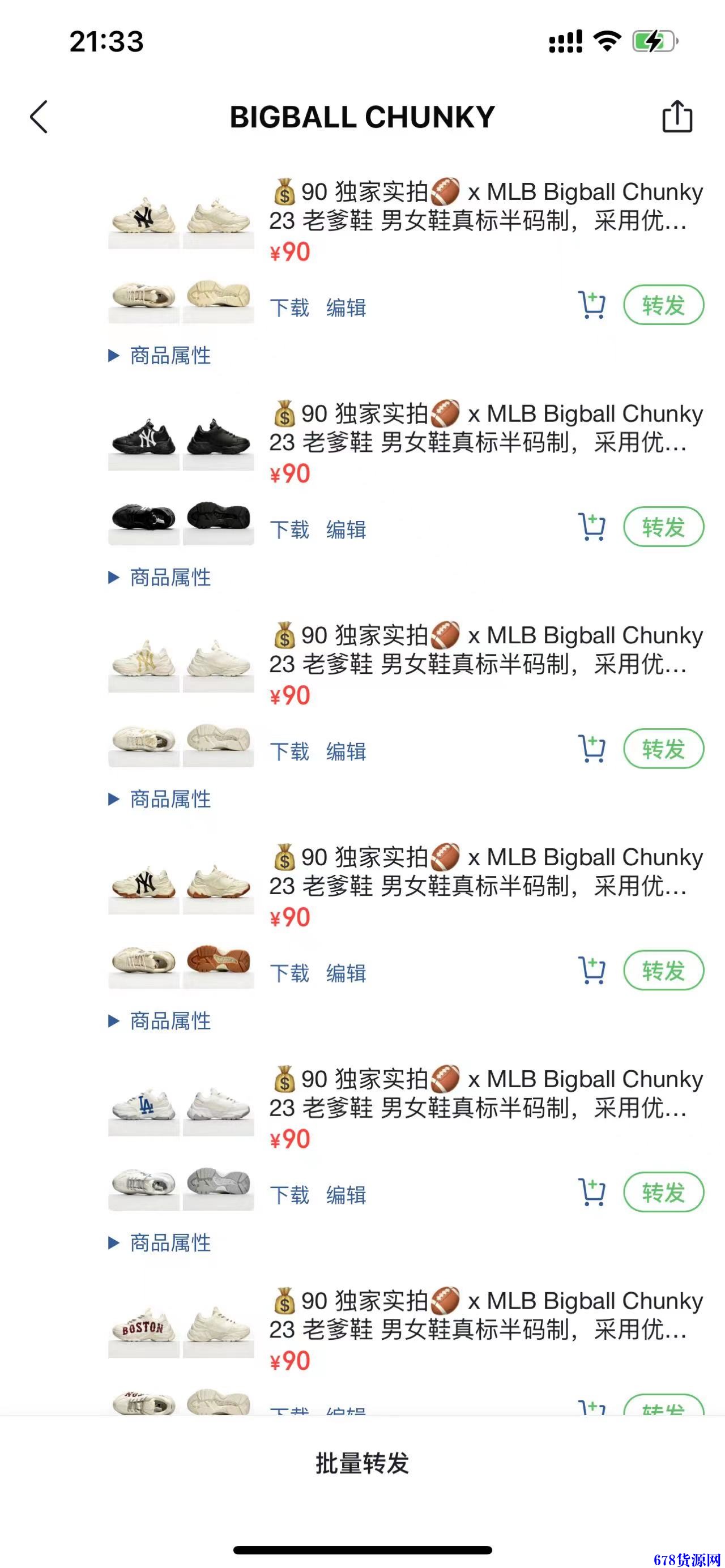Share this album via top-right icon
Image resolution: width=725 pixels, height=1568 pixels.
[677, 116]
